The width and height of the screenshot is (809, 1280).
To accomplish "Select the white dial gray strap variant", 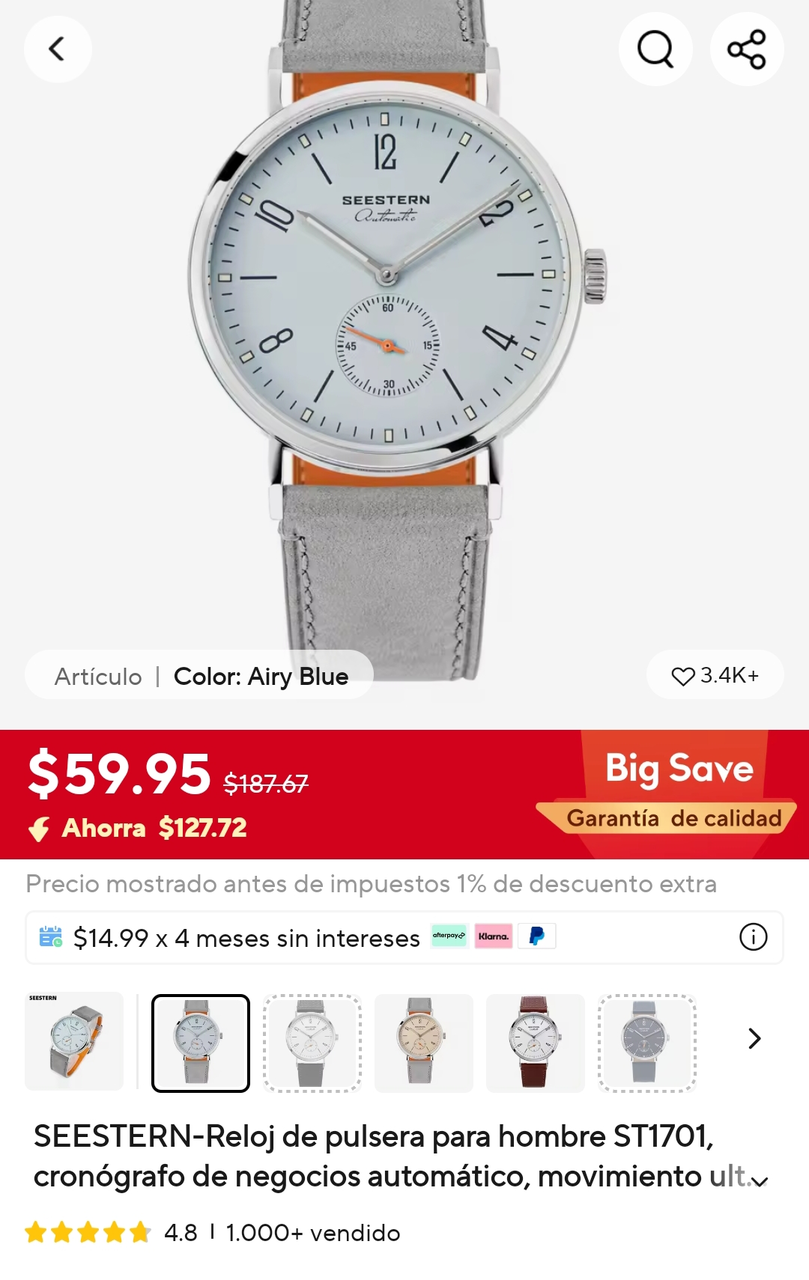I will [312, 1042].
